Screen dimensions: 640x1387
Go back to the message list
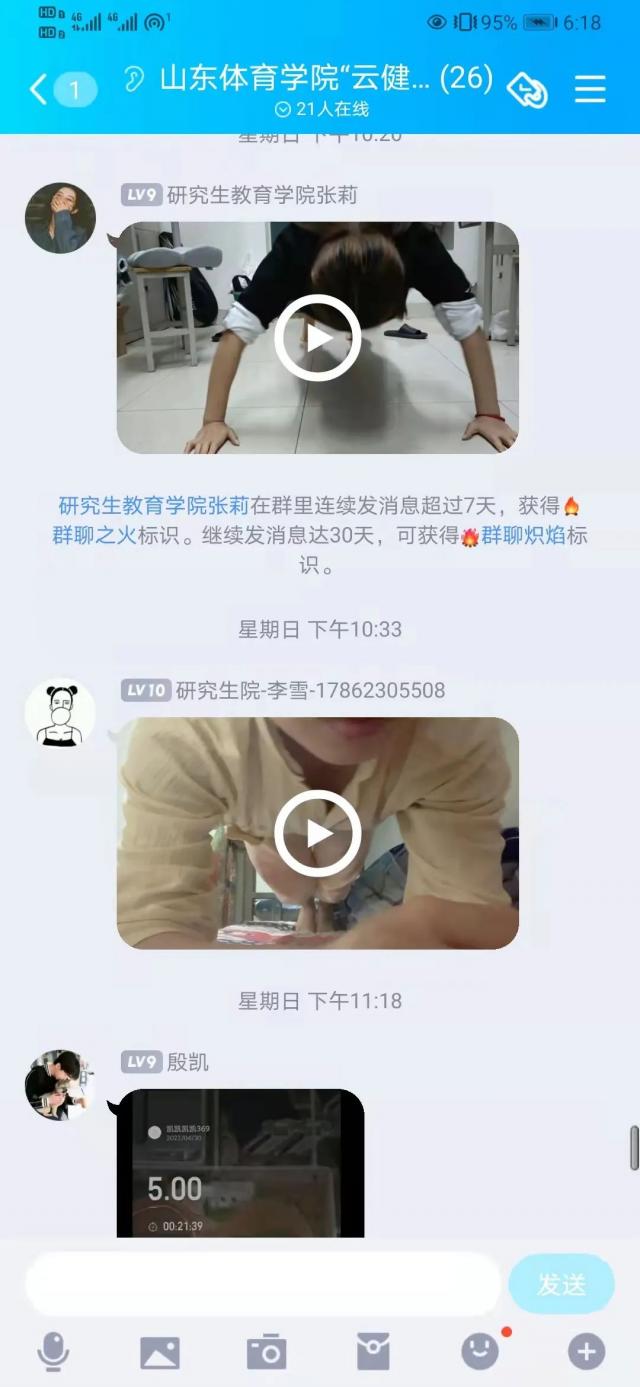[40, 90]
